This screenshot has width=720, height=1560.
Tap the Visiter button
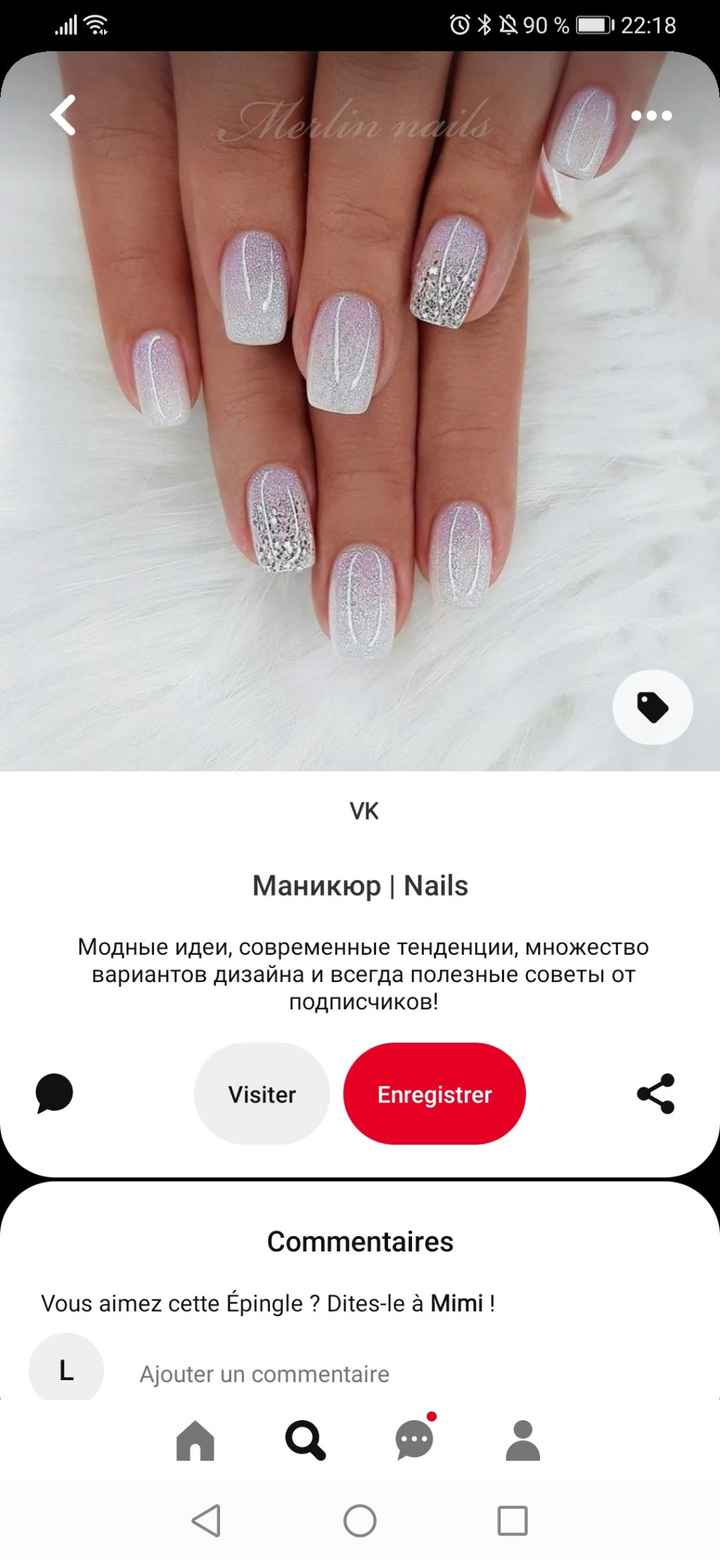(261, 1094)
